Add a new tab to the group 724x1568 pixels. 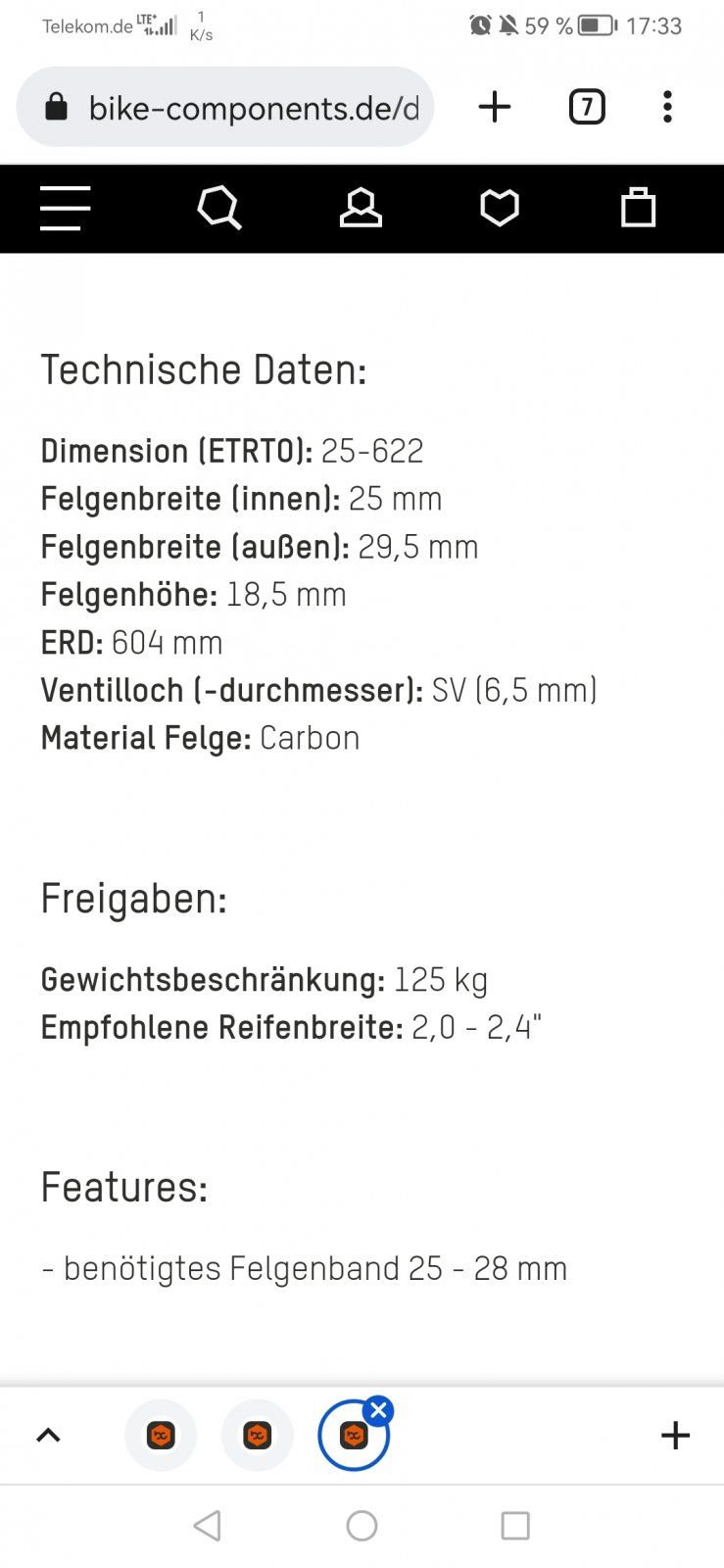(675, 1436)
